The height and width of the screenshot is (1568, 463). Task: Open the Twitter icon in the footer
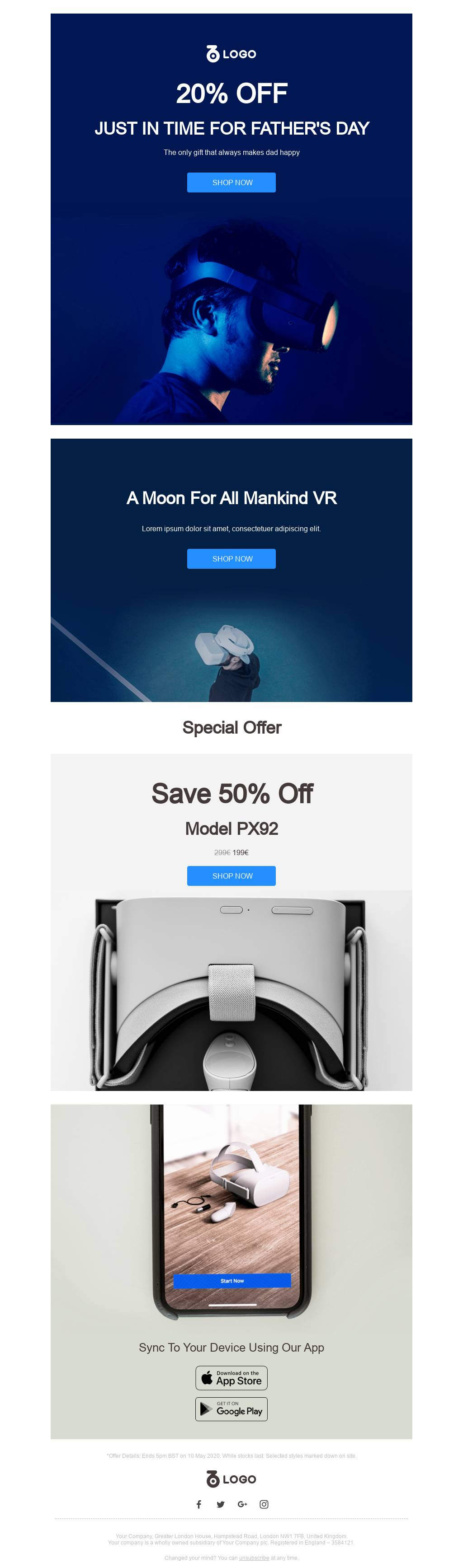[x=221, y=1504]
